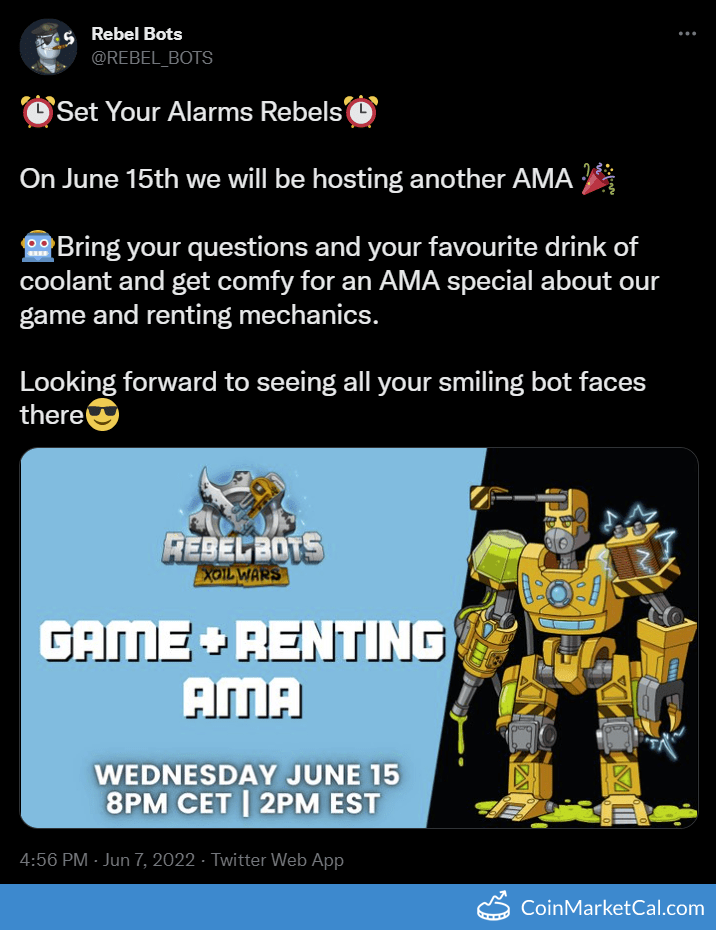The image size is (716, 930).
Task: Open the tweet's overflow menu
Action: coord(687,33)
